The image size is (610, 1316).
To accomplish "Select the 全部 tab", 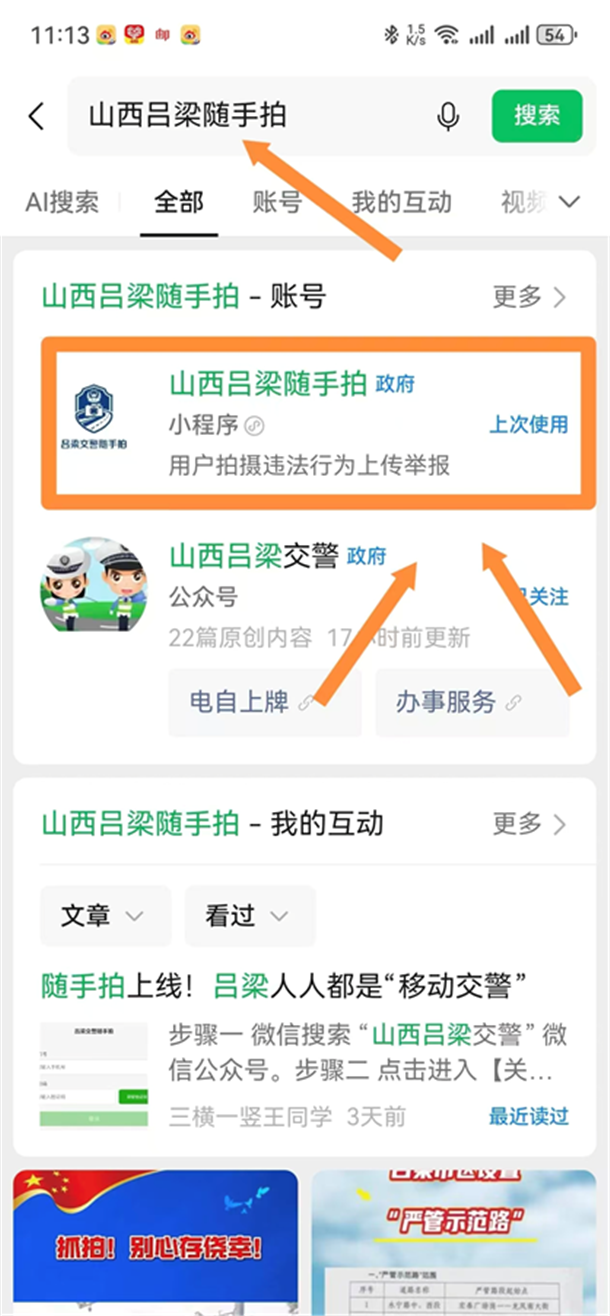I will point(179,202).
